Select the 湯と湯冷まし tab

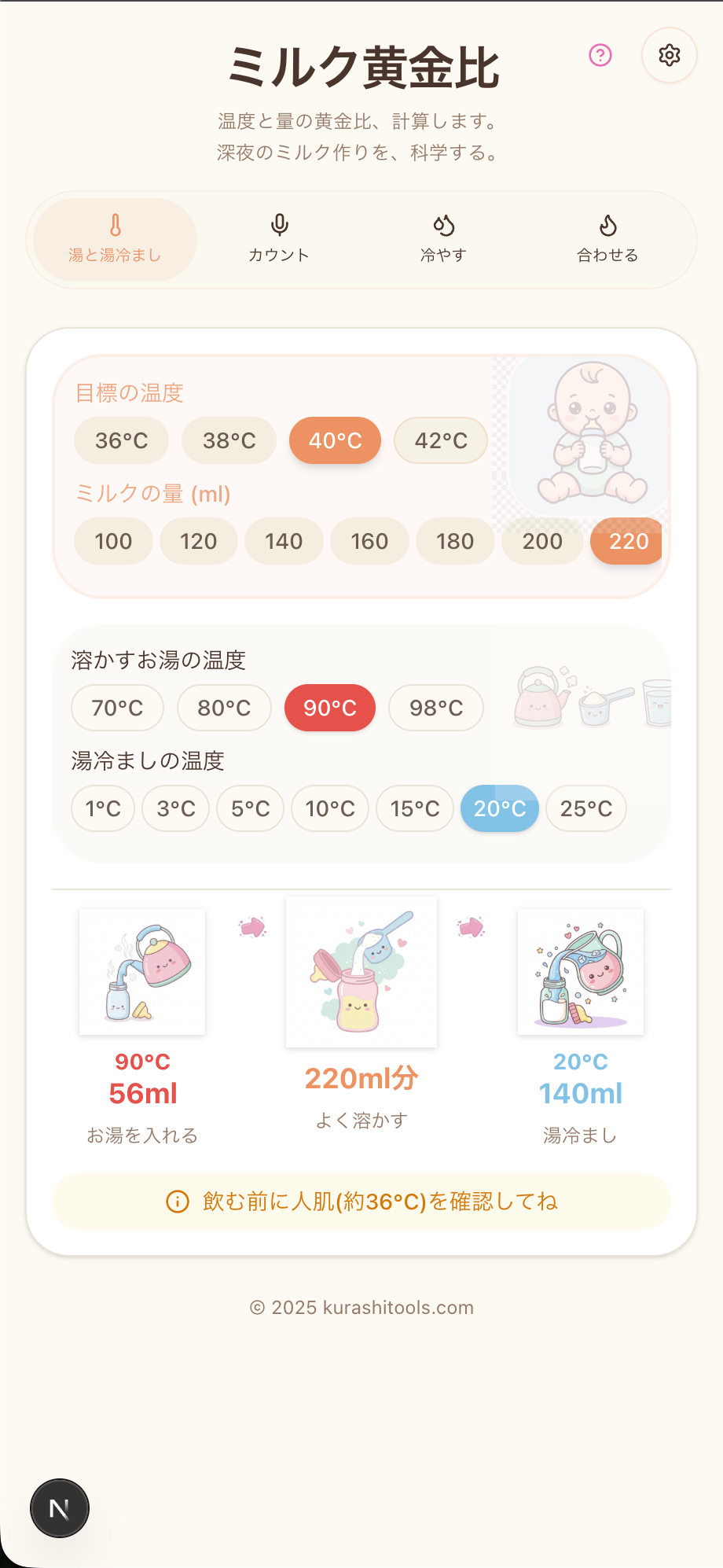pyautogui.click(x=115, y=239)
